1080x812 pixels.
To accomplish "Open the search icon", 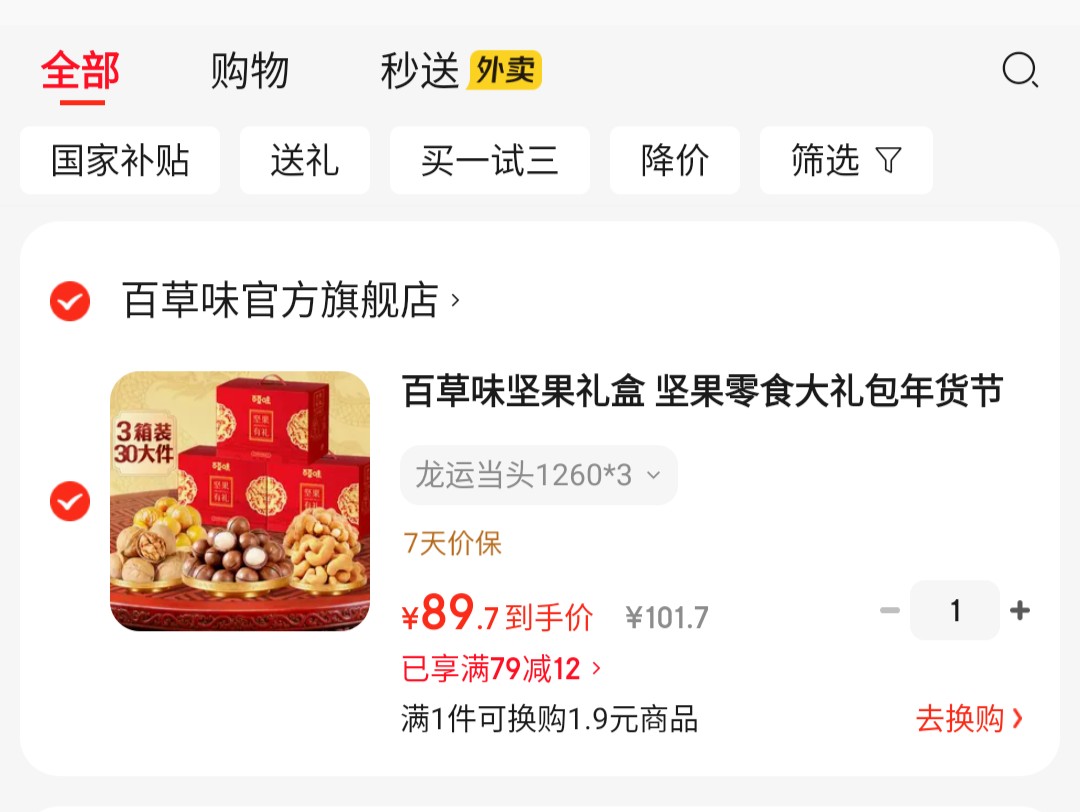I will (1019, 71).
